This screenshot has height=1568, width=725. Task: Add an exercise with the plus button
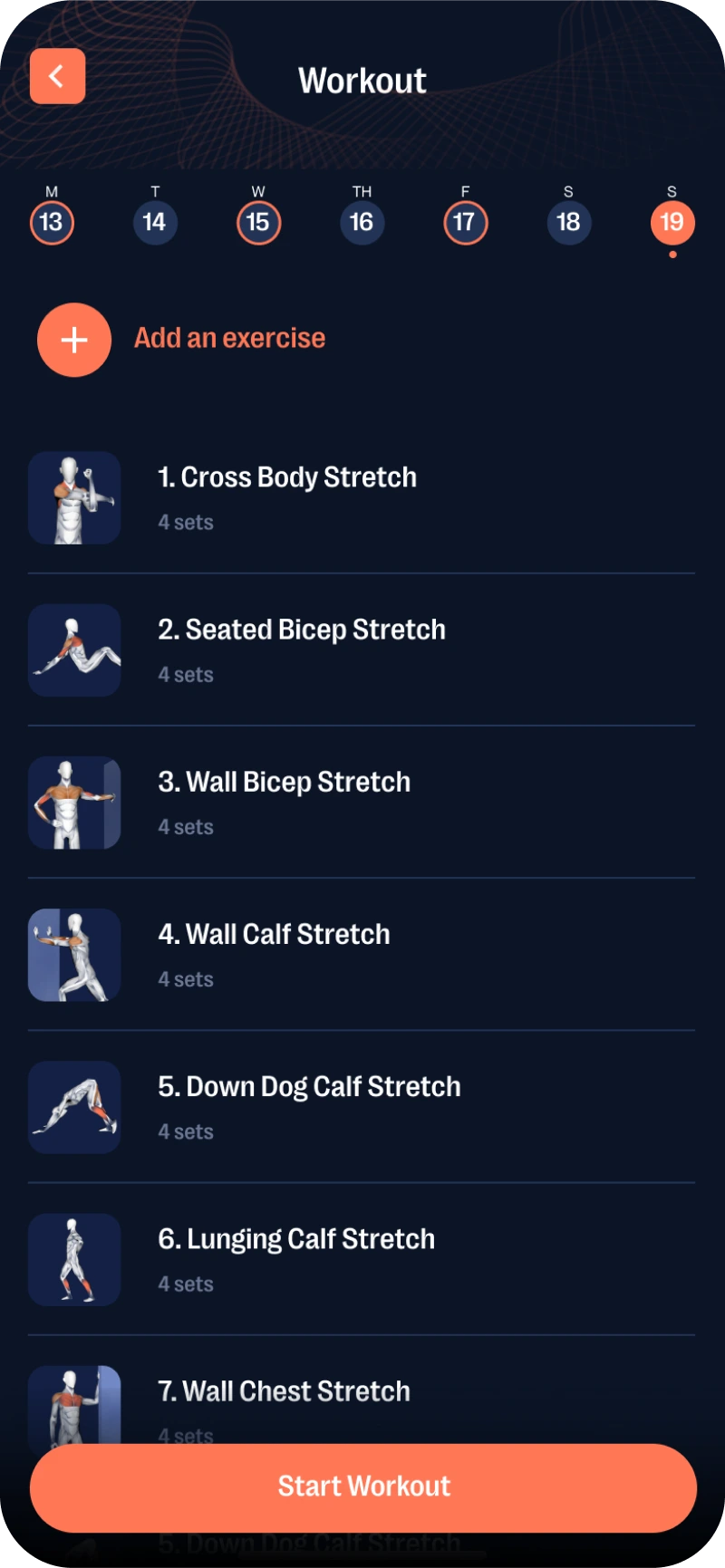(74, 340)
